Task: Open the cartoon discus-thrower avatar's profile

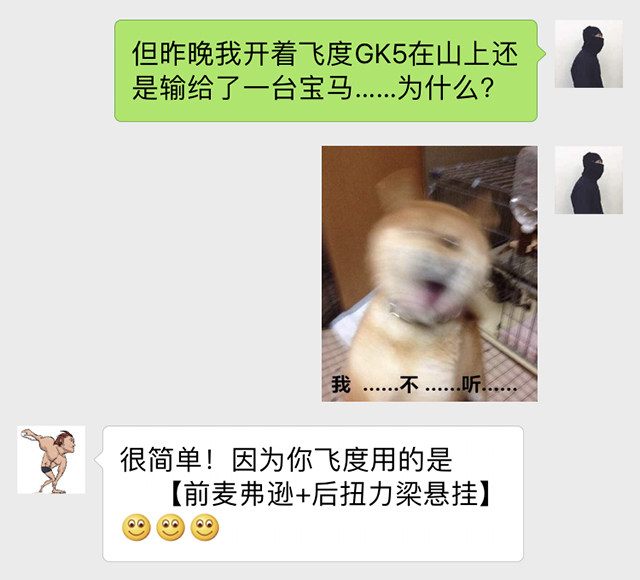Action: click(51, 459)
